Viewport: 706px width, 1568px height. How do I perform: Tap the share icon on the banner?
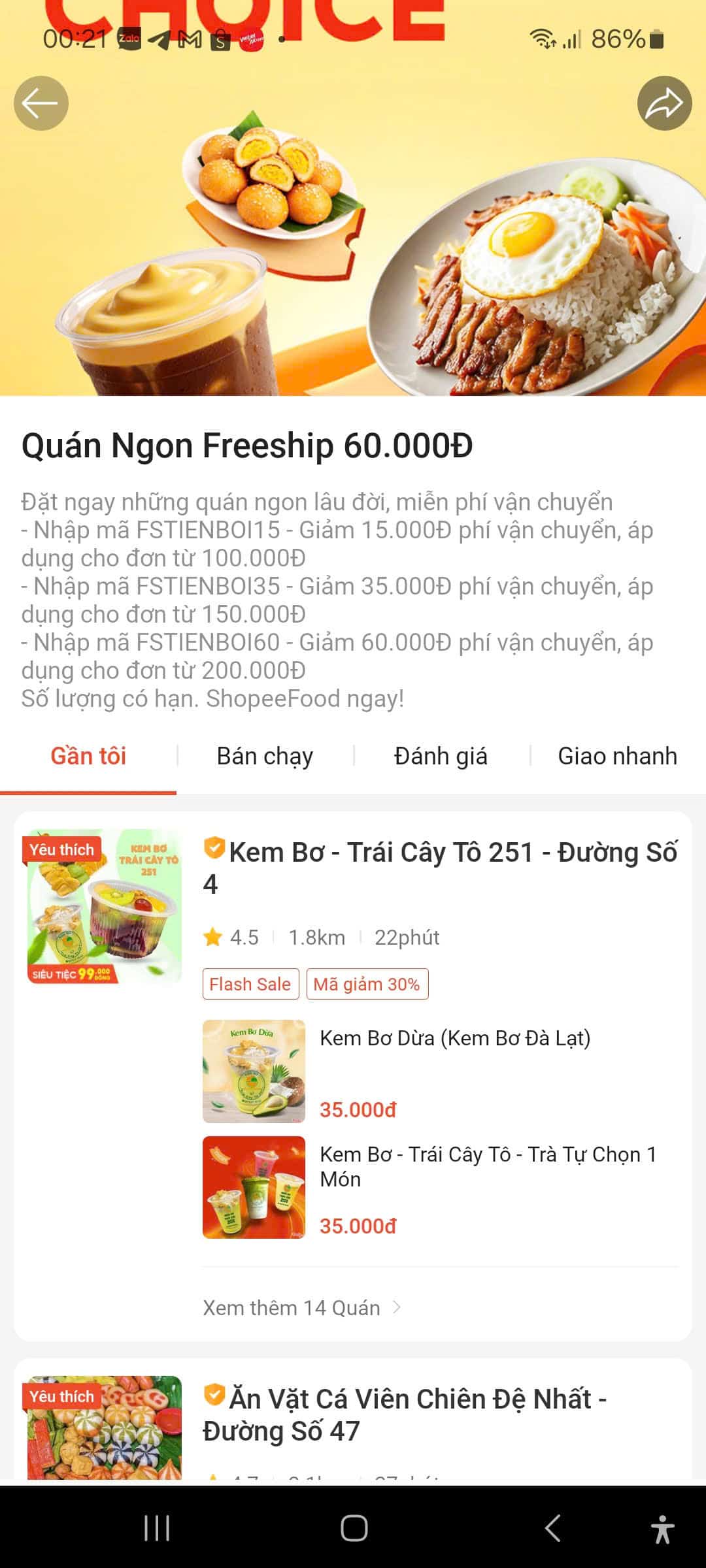coord(665,101)
